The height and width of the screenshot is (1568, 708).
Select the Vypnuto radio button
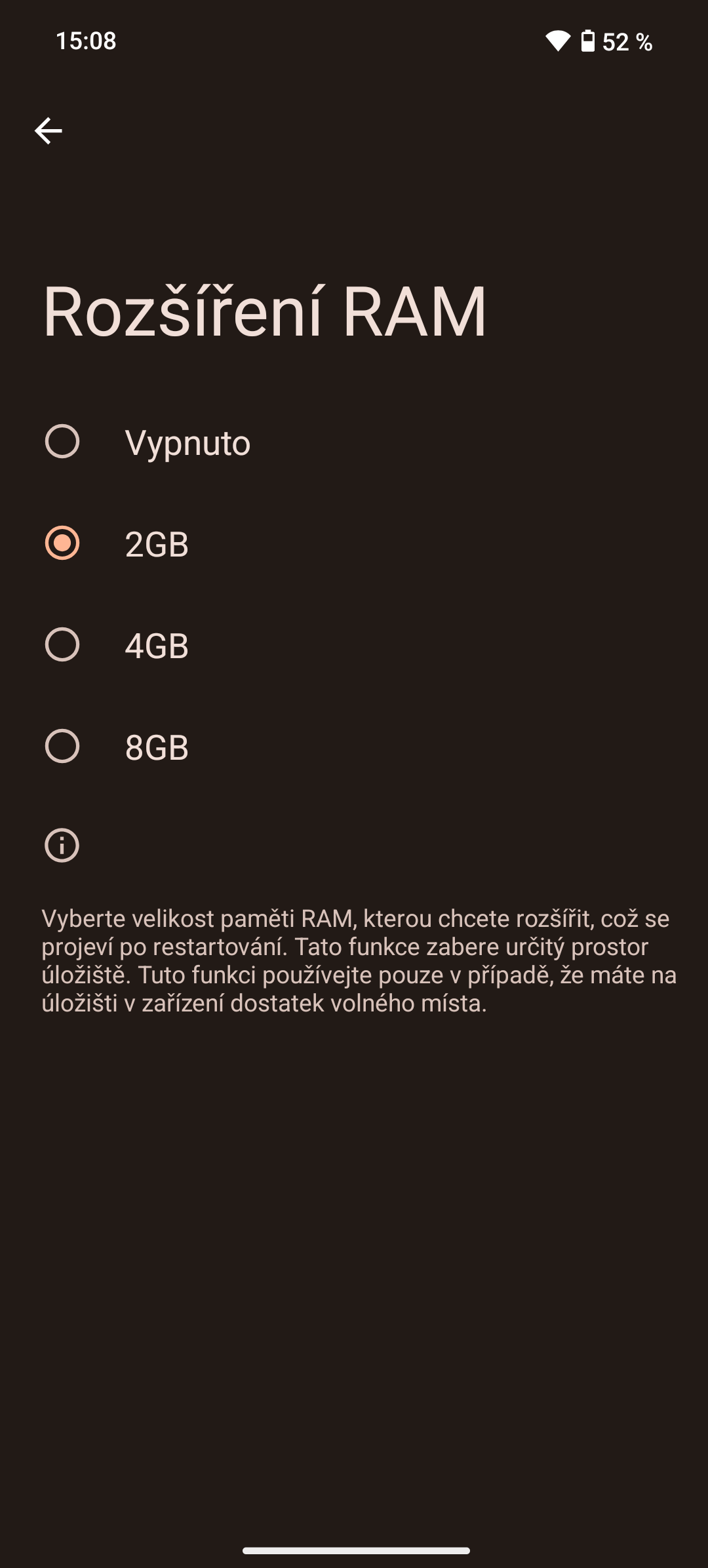62,441
